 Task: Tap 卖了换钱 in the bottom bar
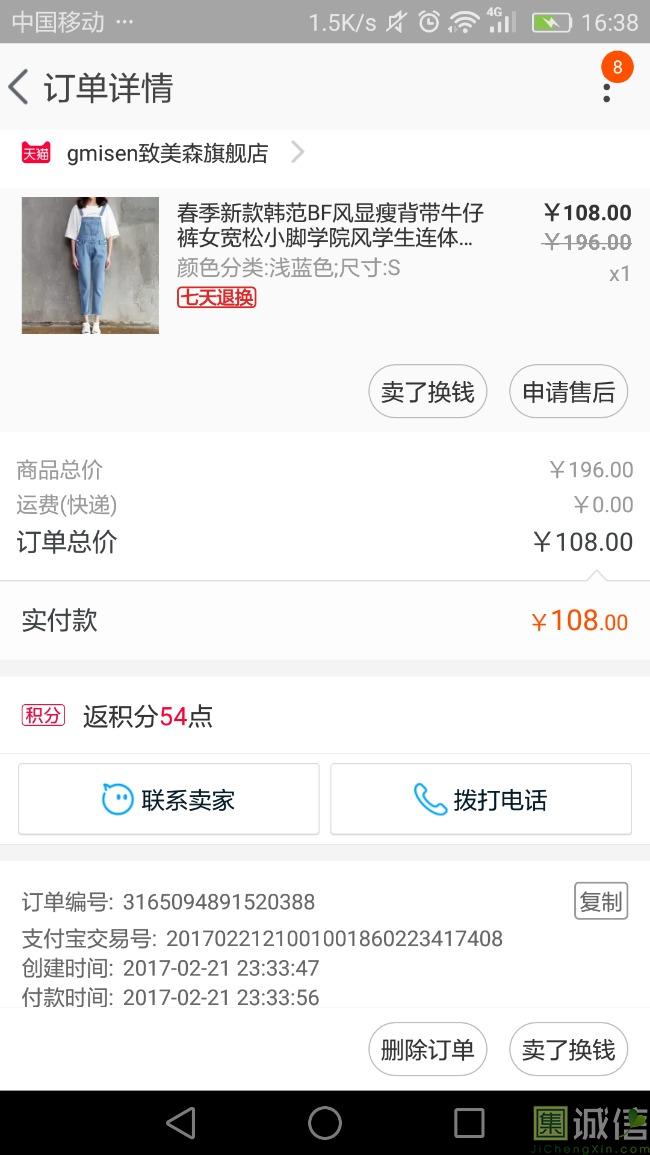pyautogui.click(x=568, y=1050)
